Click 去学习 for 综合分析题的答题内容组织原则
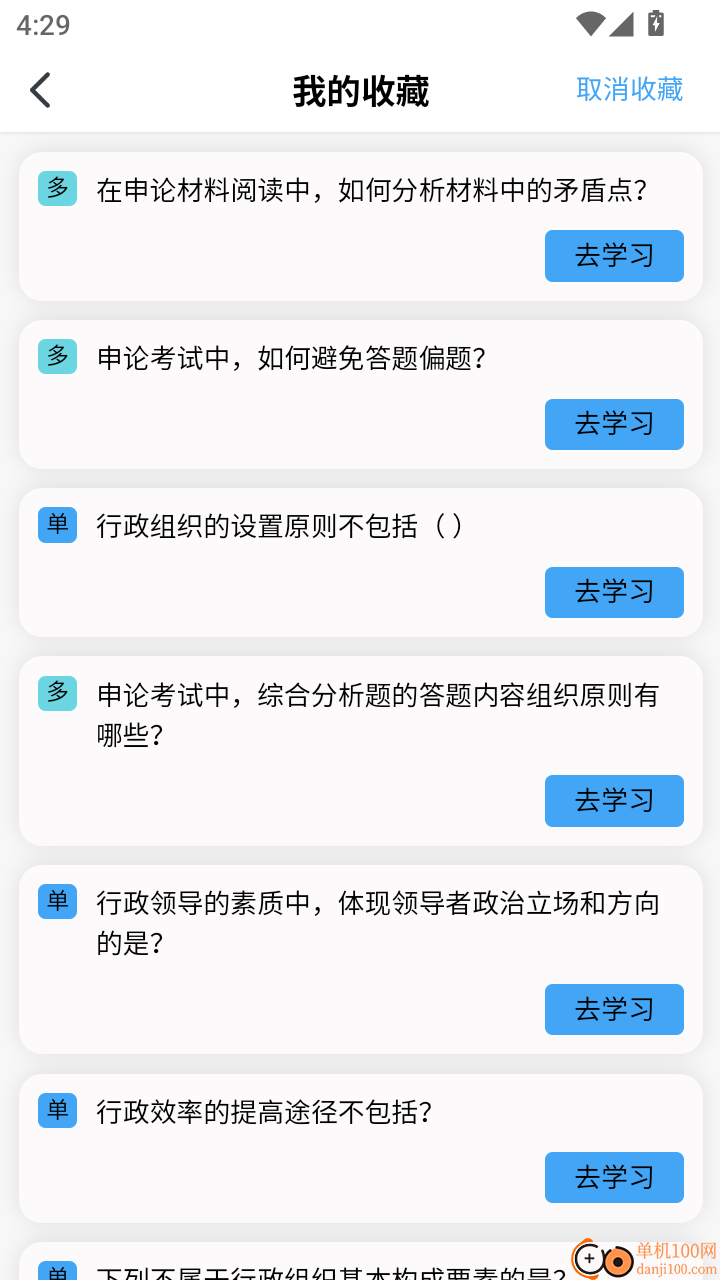Viewport: 720px width, 1280px height. point(614,801)
